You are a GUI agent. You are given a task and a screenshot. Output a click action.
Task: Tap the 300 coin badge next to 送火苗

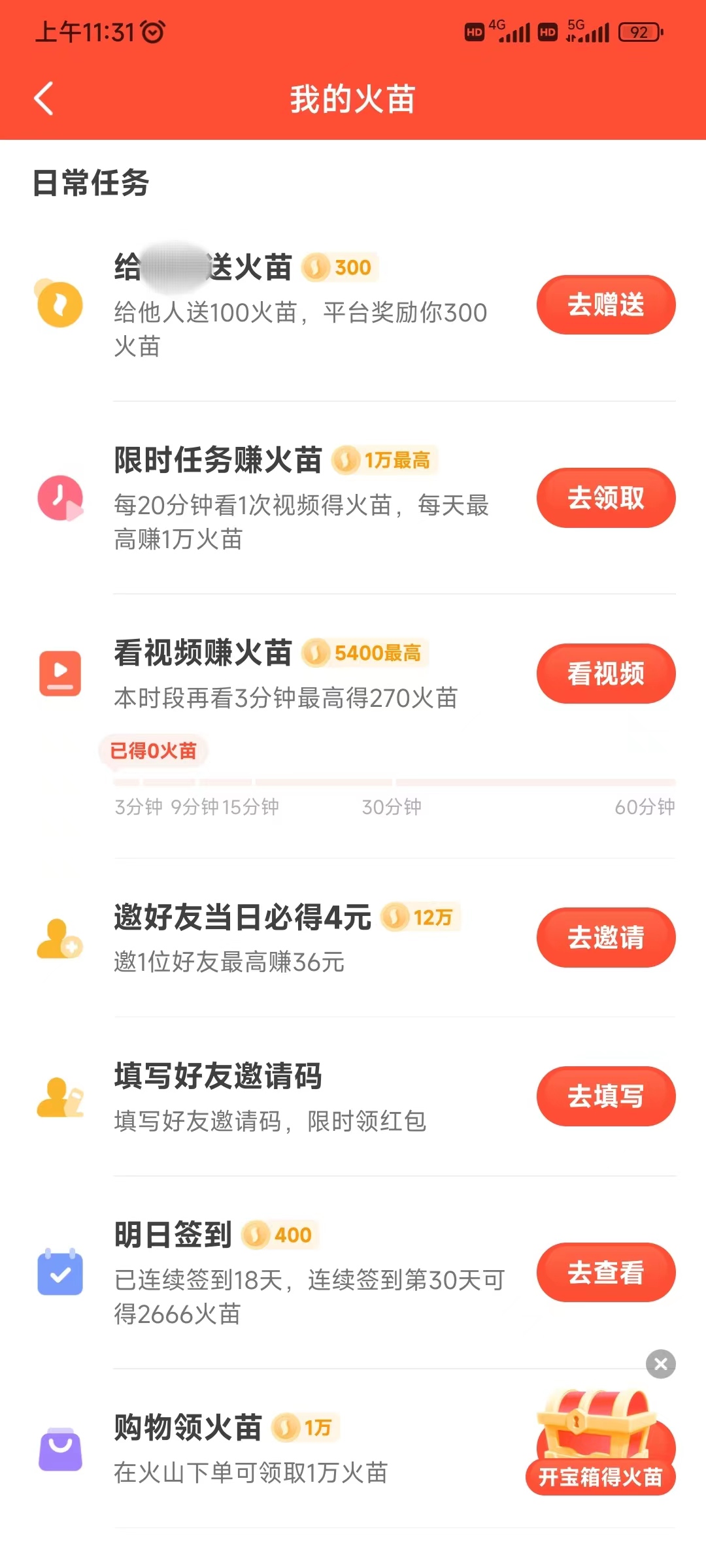[x=339, y=267]
